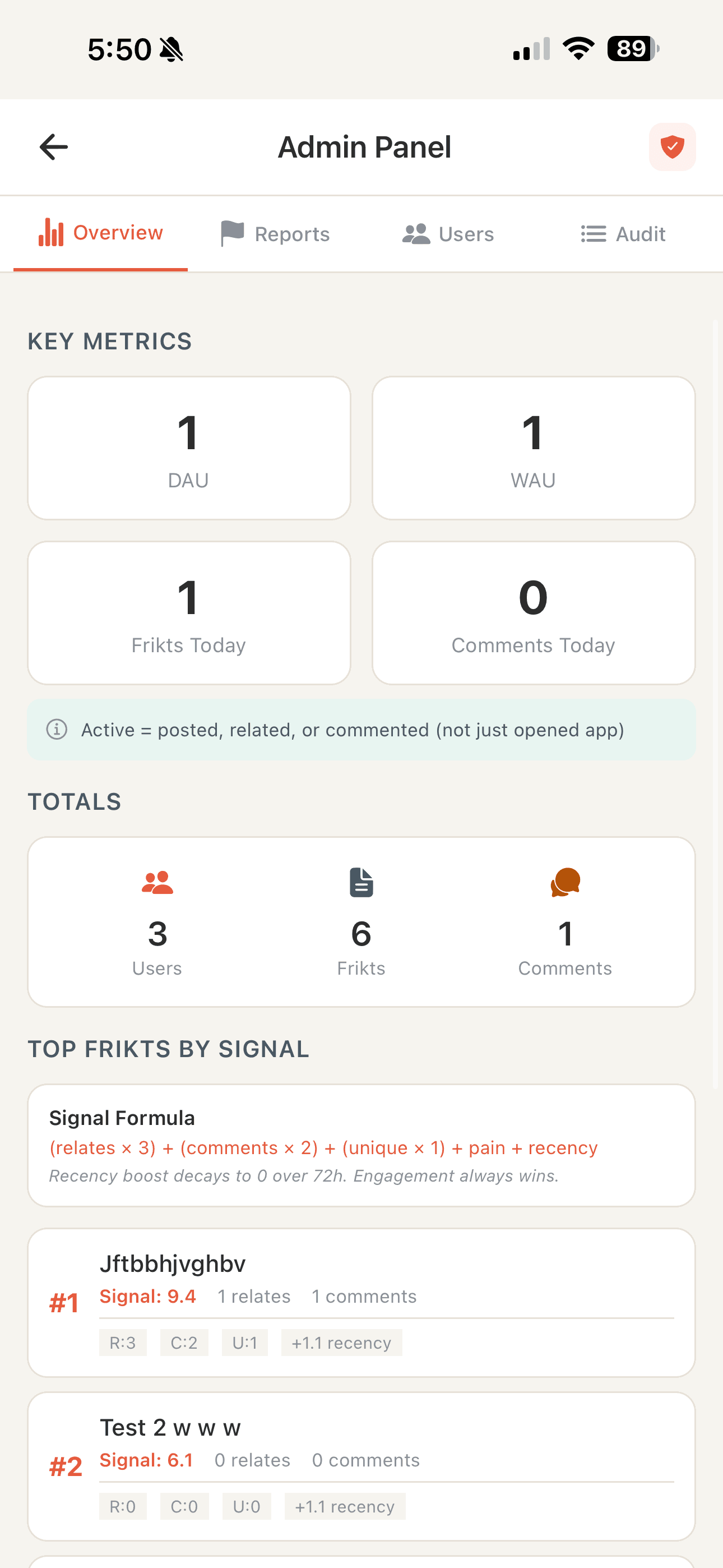Select the list icon beside Audit
The height and width of the screenshot is (1568, 723).
pyautogui.click(x=593, y=233)
